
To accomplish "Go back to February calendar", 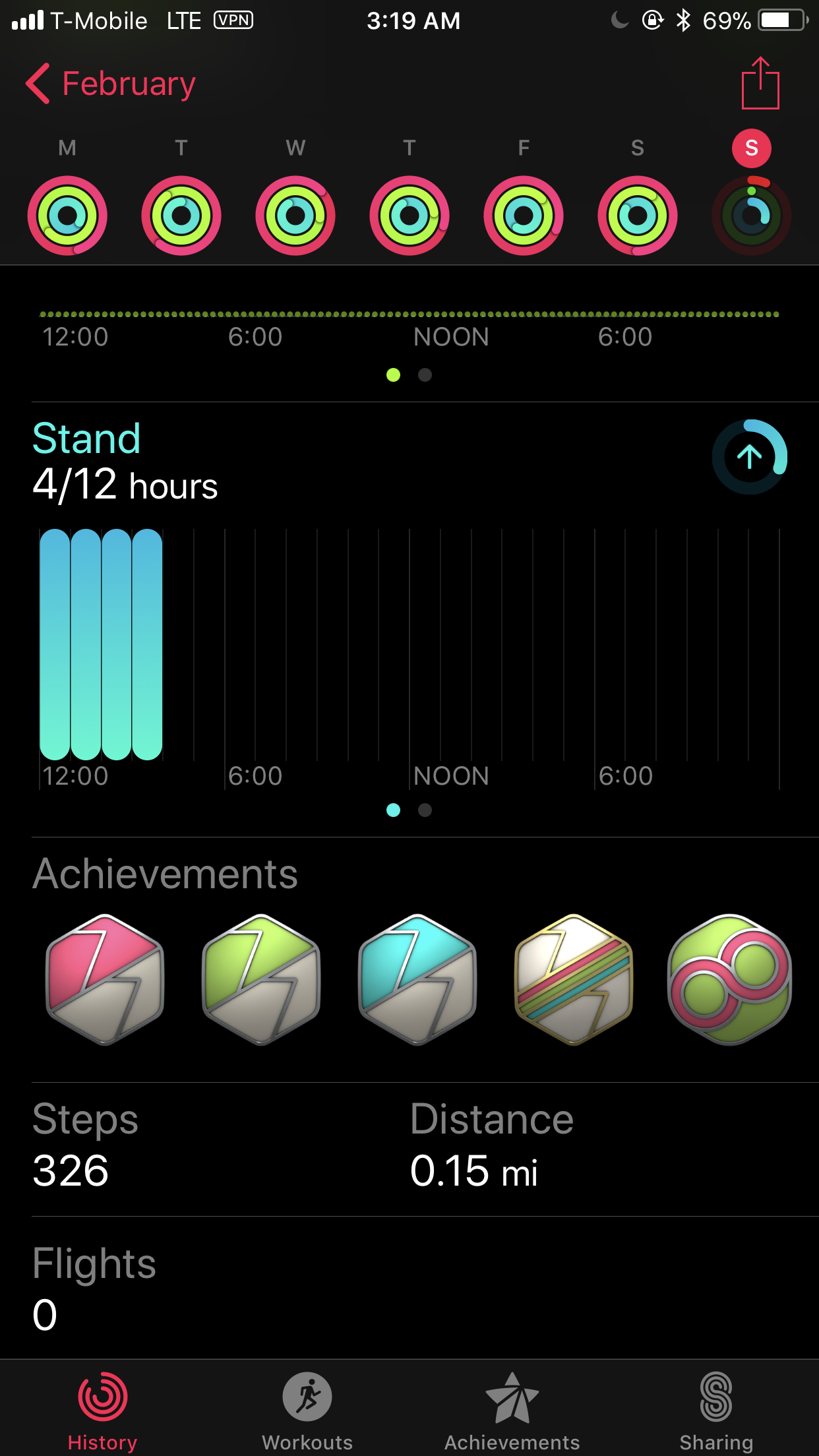I will [111, 84].
